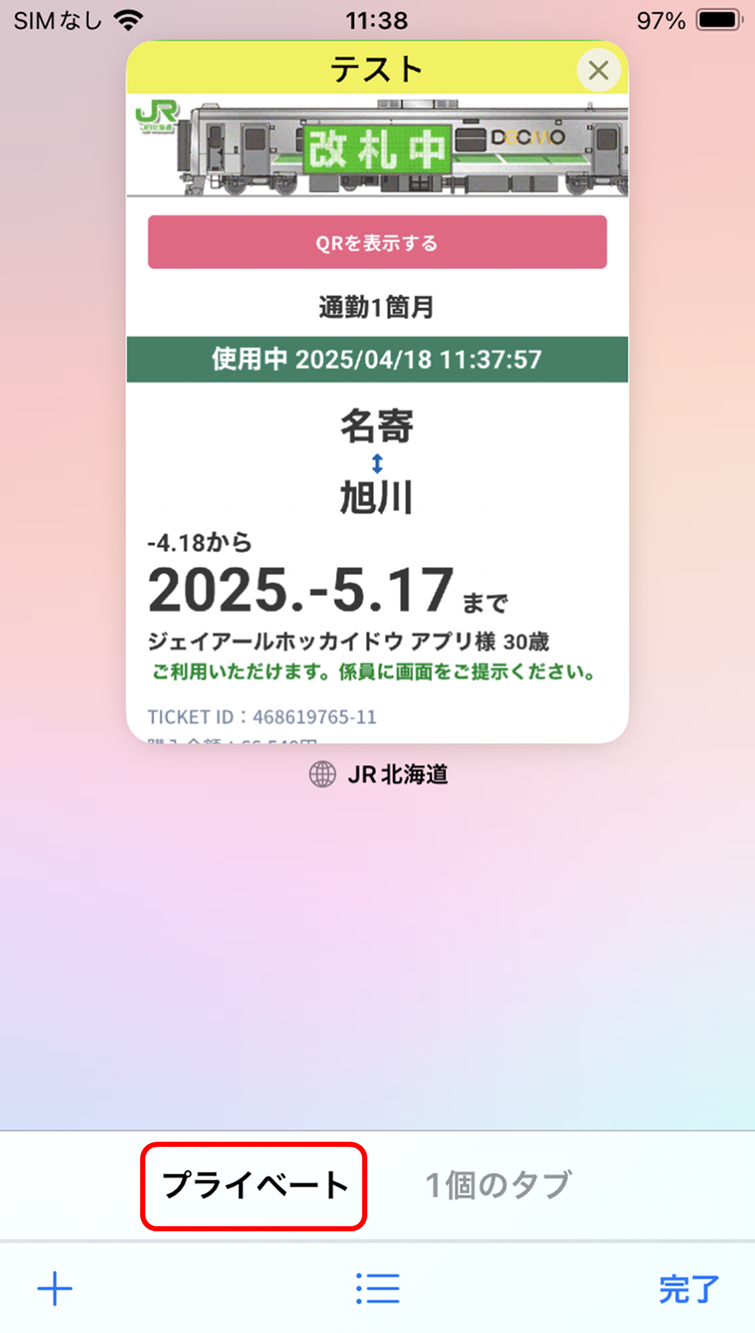Open the tab groups list
The height and width of the screenshot is (1333, 755).
[377, 1289]
